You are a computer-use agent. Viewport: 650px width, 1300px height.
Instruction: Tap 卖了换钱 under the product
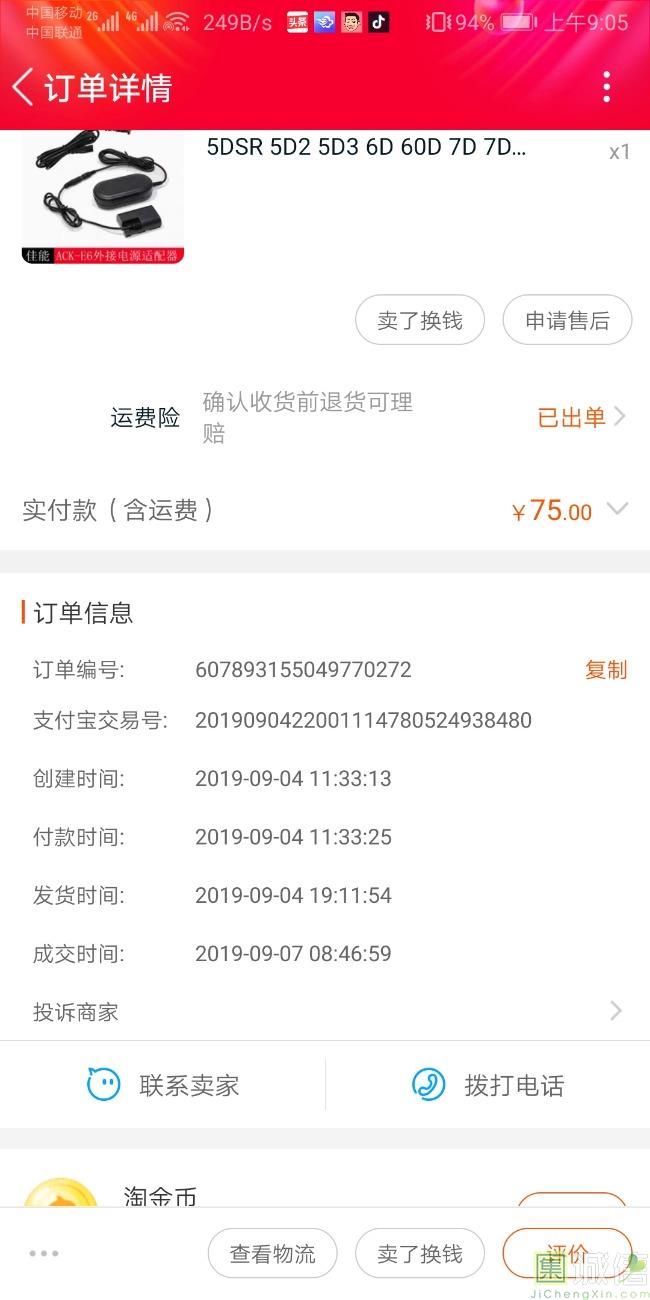[x=420, y=321]
